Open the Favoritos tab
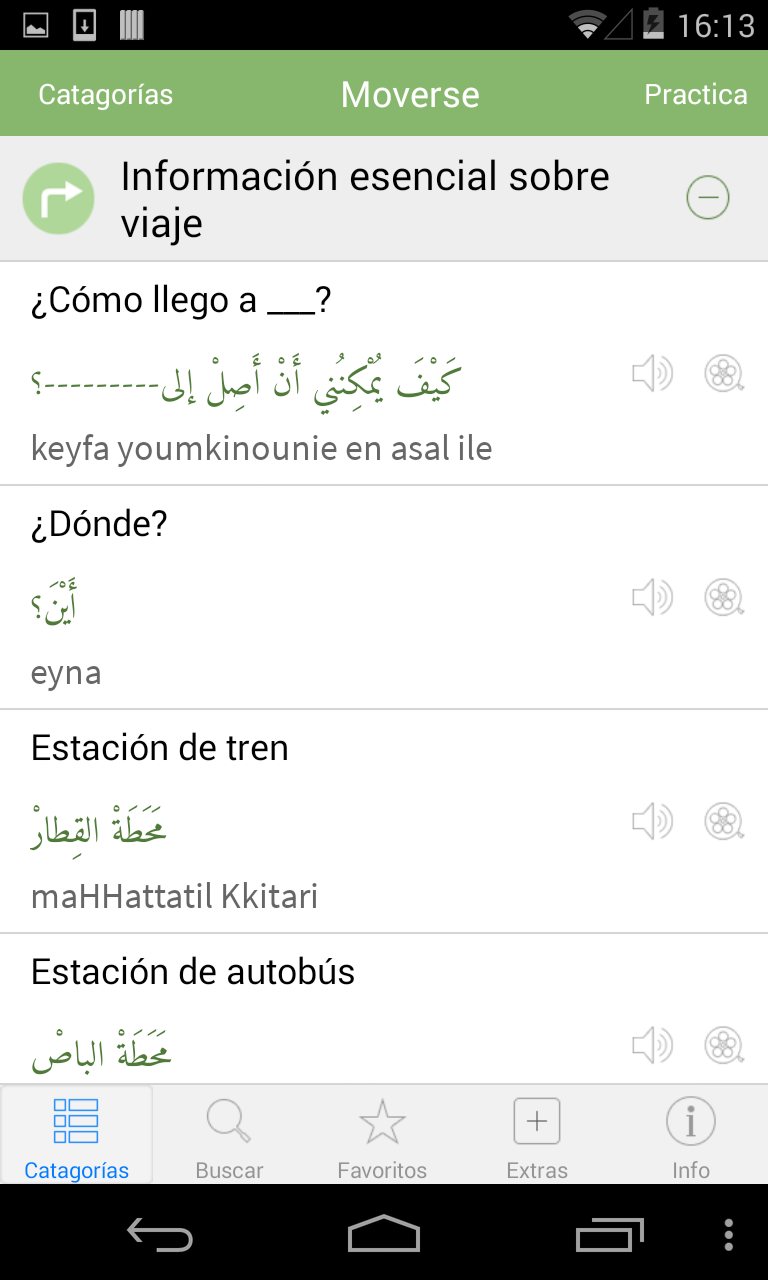The width and height of the screenshot is (768, 1280). pyautogui.click(x=382, y=1136)
